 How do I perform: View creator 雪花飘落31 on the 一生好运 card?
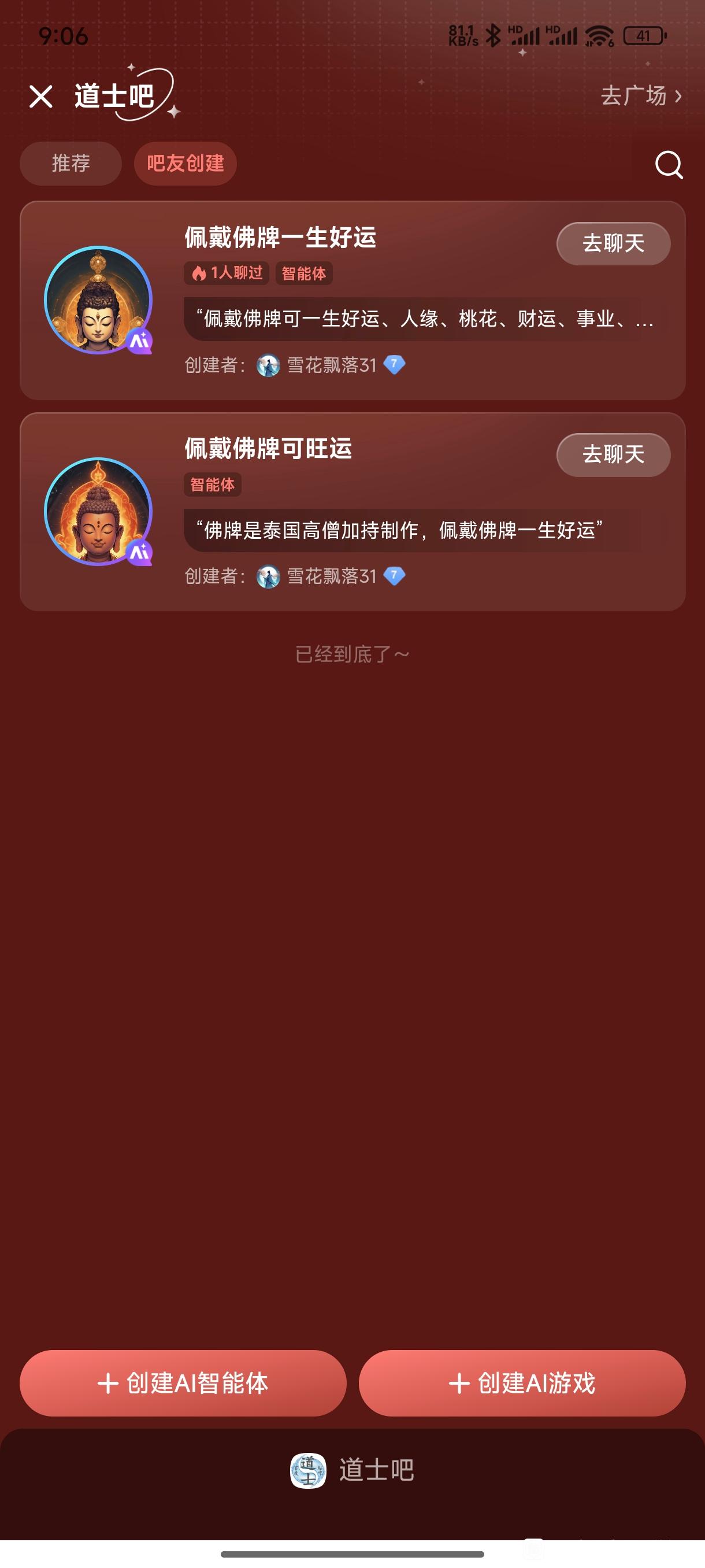[x=331, y=365]
